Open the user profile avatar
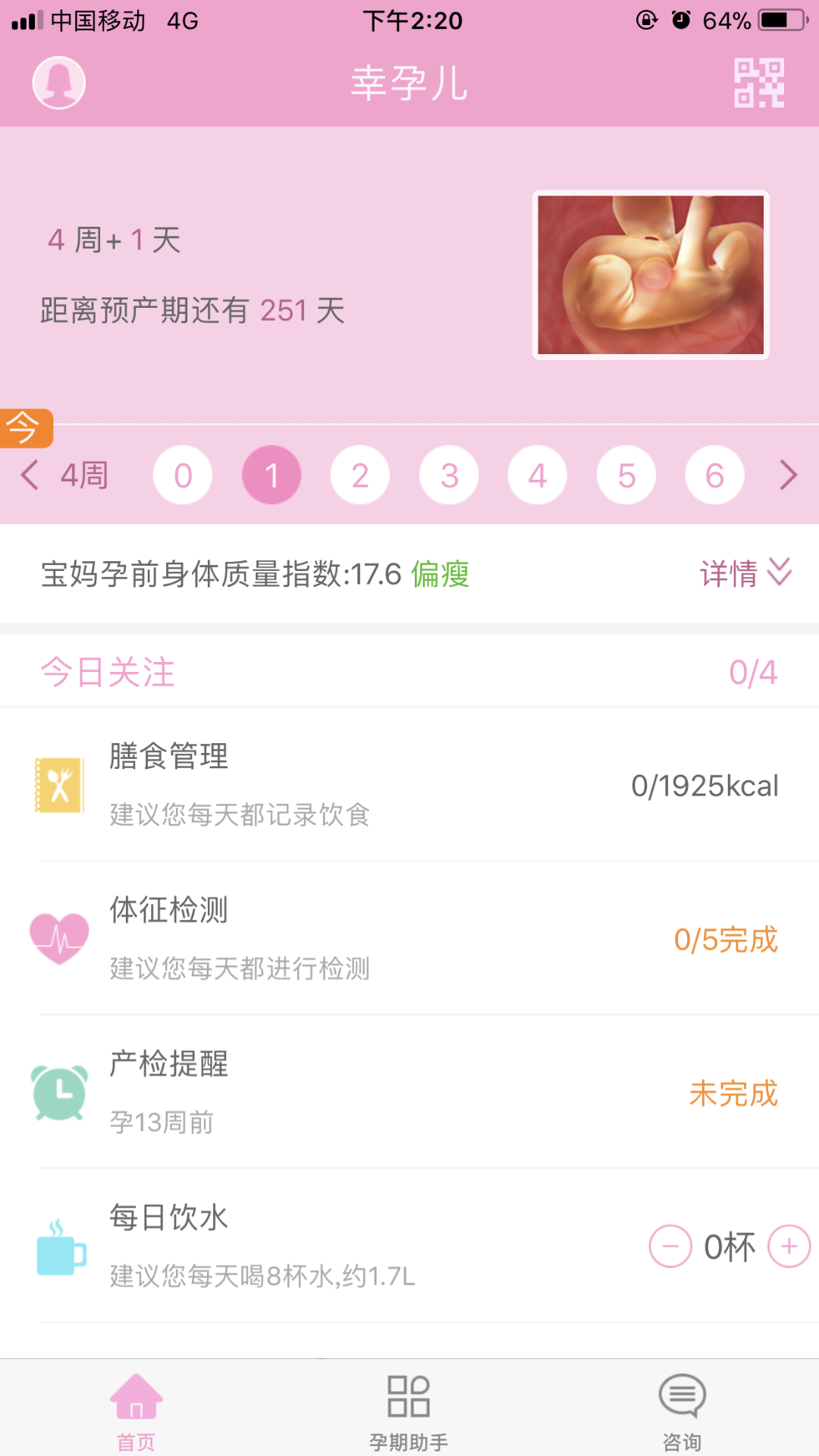Screen dimensions: 819x1456 click(58, 83)
